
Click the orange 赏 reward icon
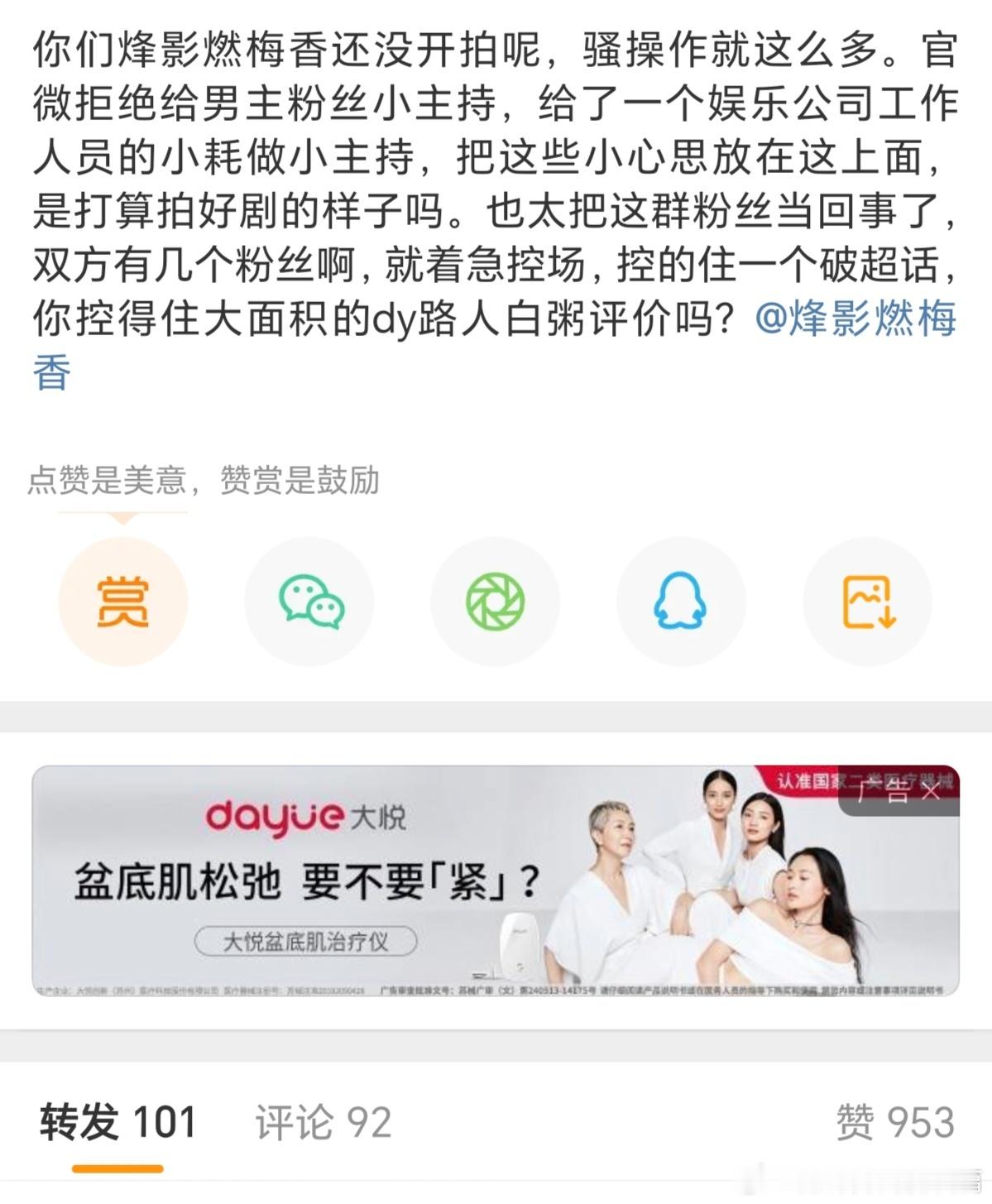coord(121,602)
